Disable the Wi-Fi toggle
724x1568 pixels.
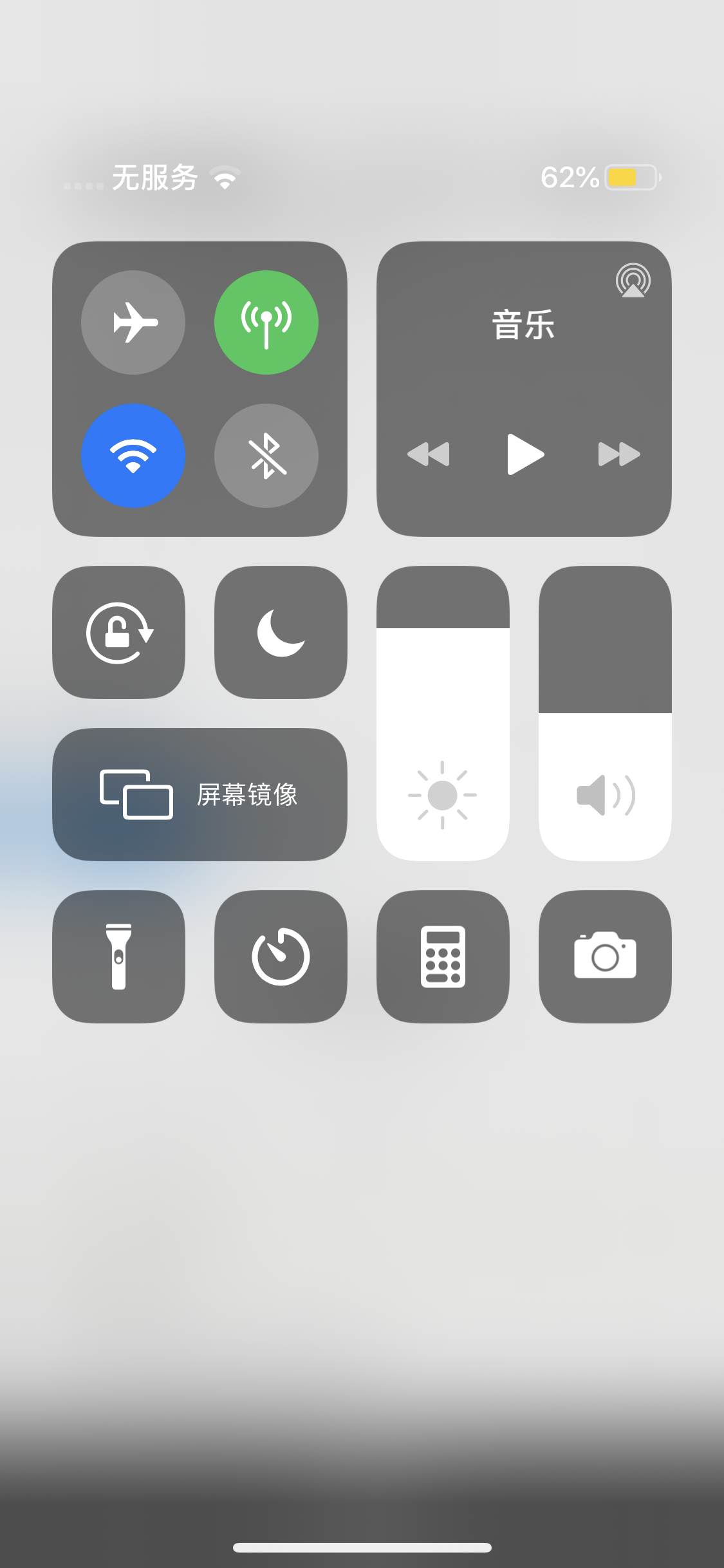click(x=133, y=456)
